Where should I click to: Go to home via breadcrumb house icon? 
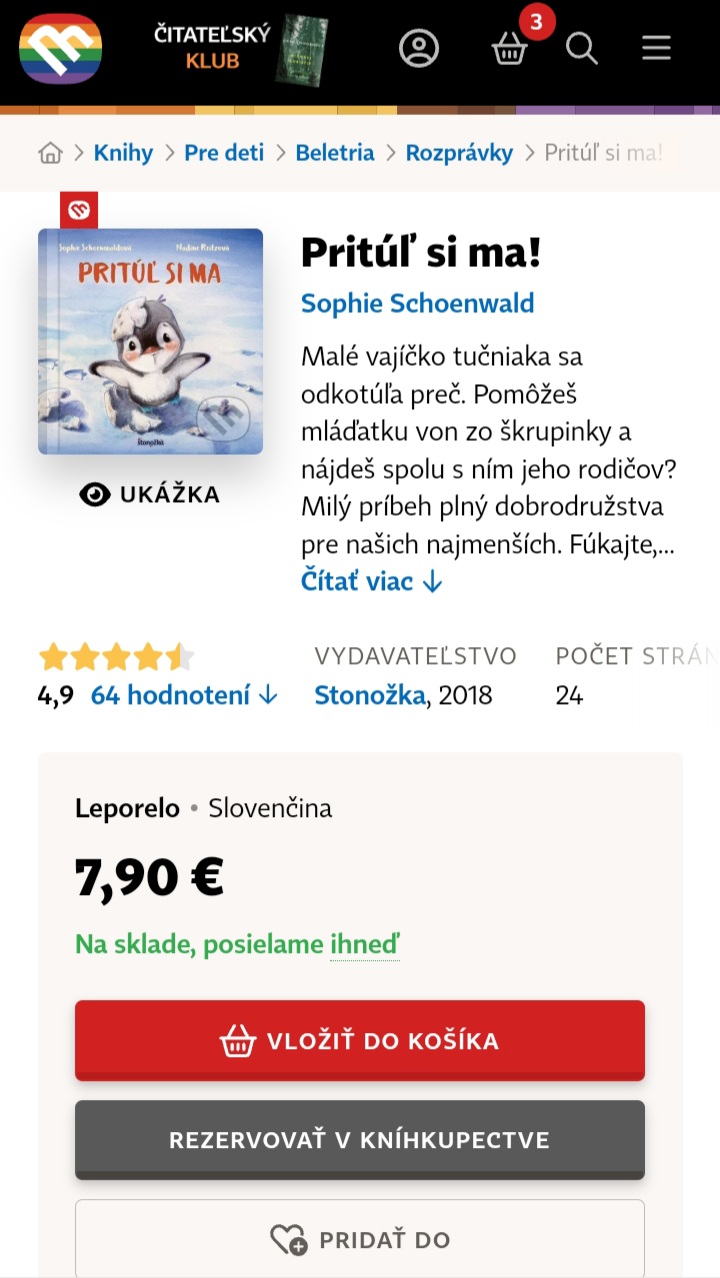pos(50,153)
